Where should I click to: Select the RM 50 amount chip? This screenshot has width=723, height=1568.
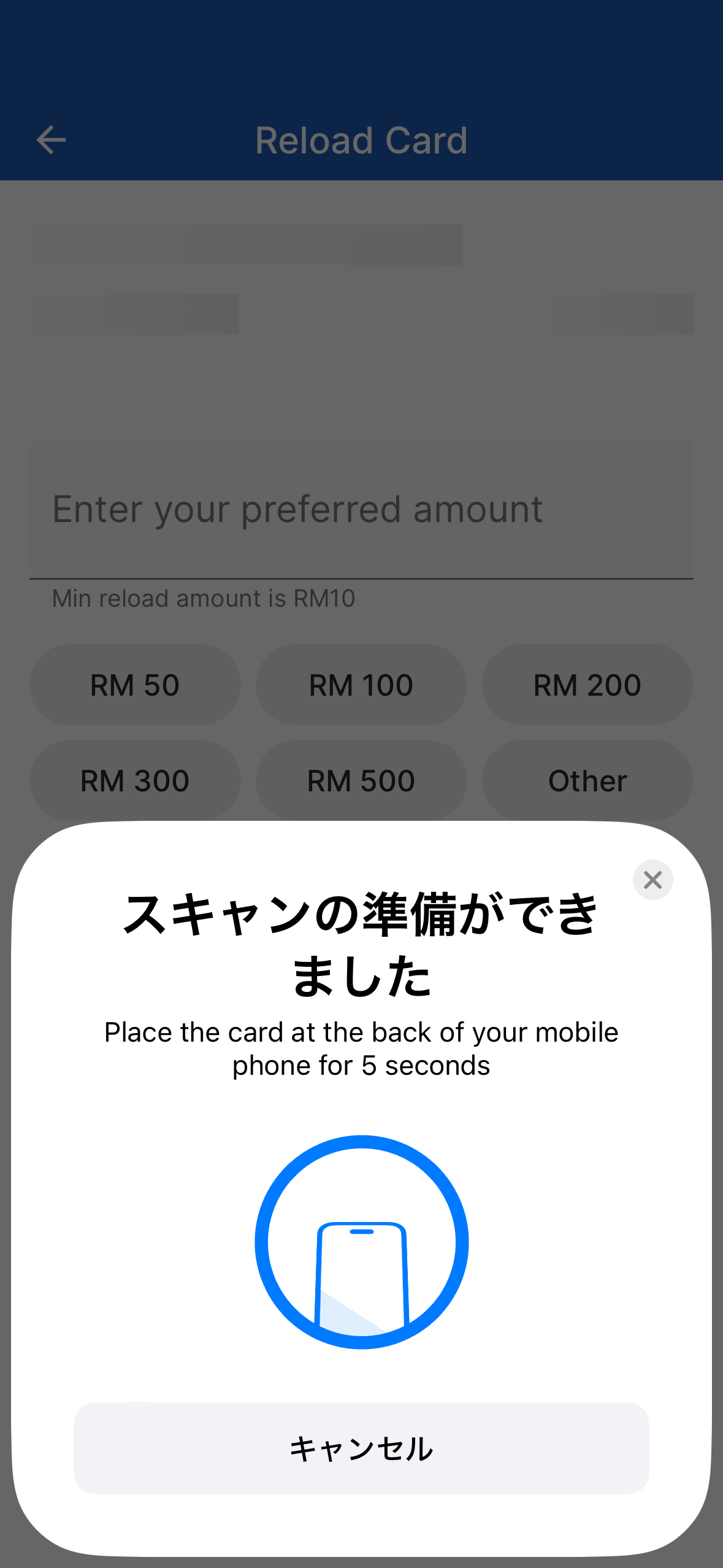coord(135,685)
